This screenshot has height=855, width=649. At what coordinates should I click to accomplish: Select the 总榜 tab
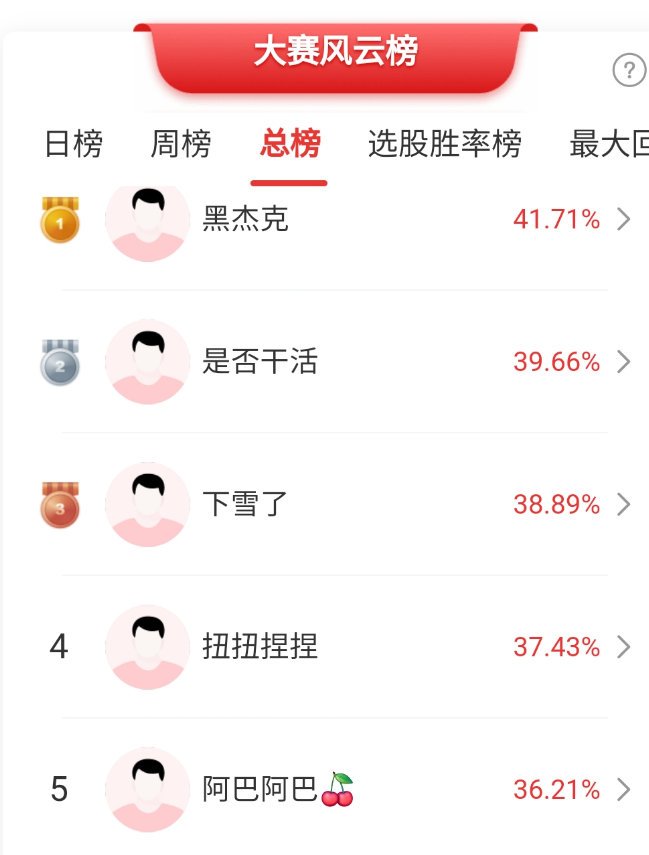click(x=289, y=145)
